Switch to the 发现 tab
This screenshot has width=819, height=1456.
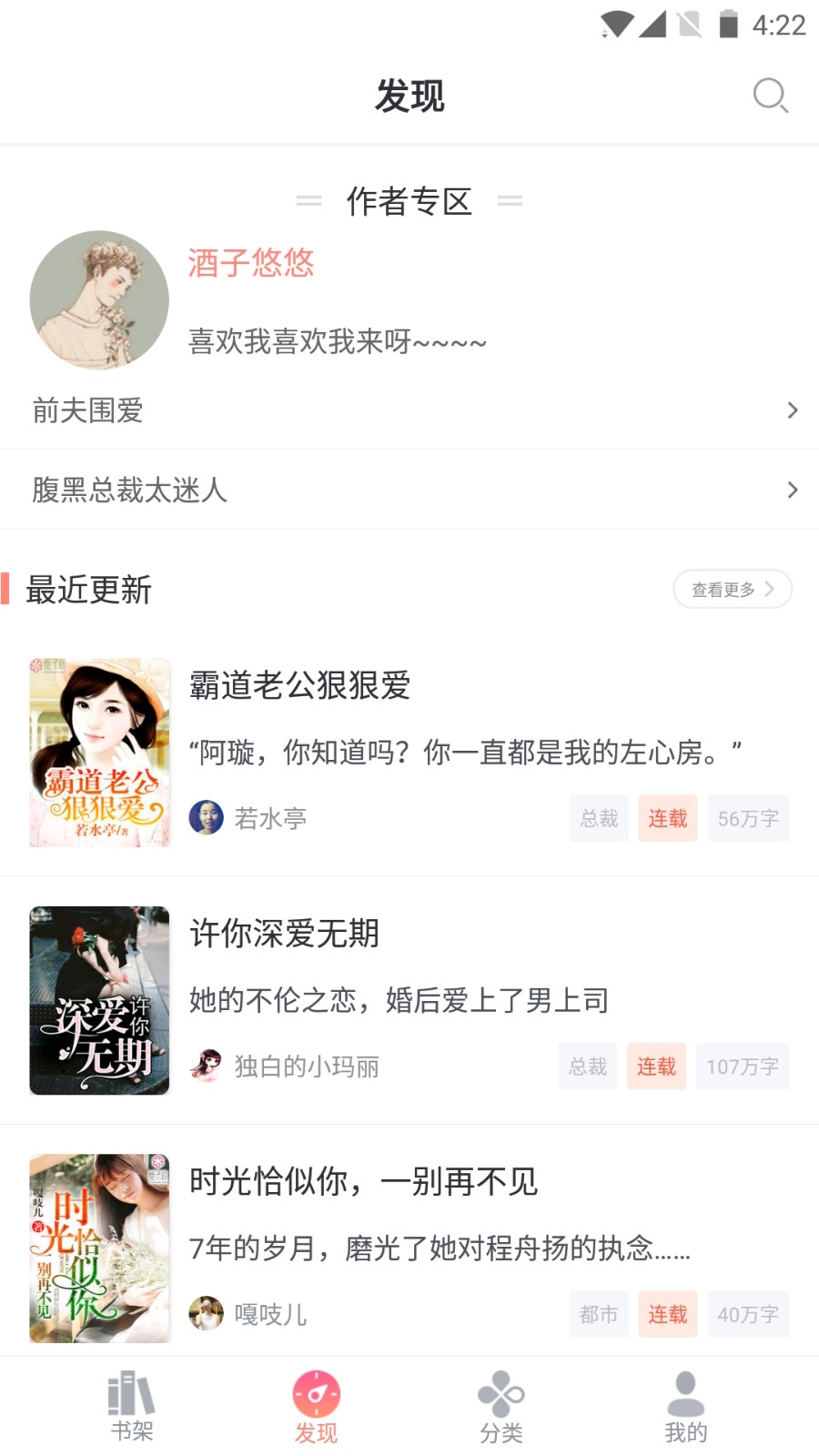coord(316,1406)
